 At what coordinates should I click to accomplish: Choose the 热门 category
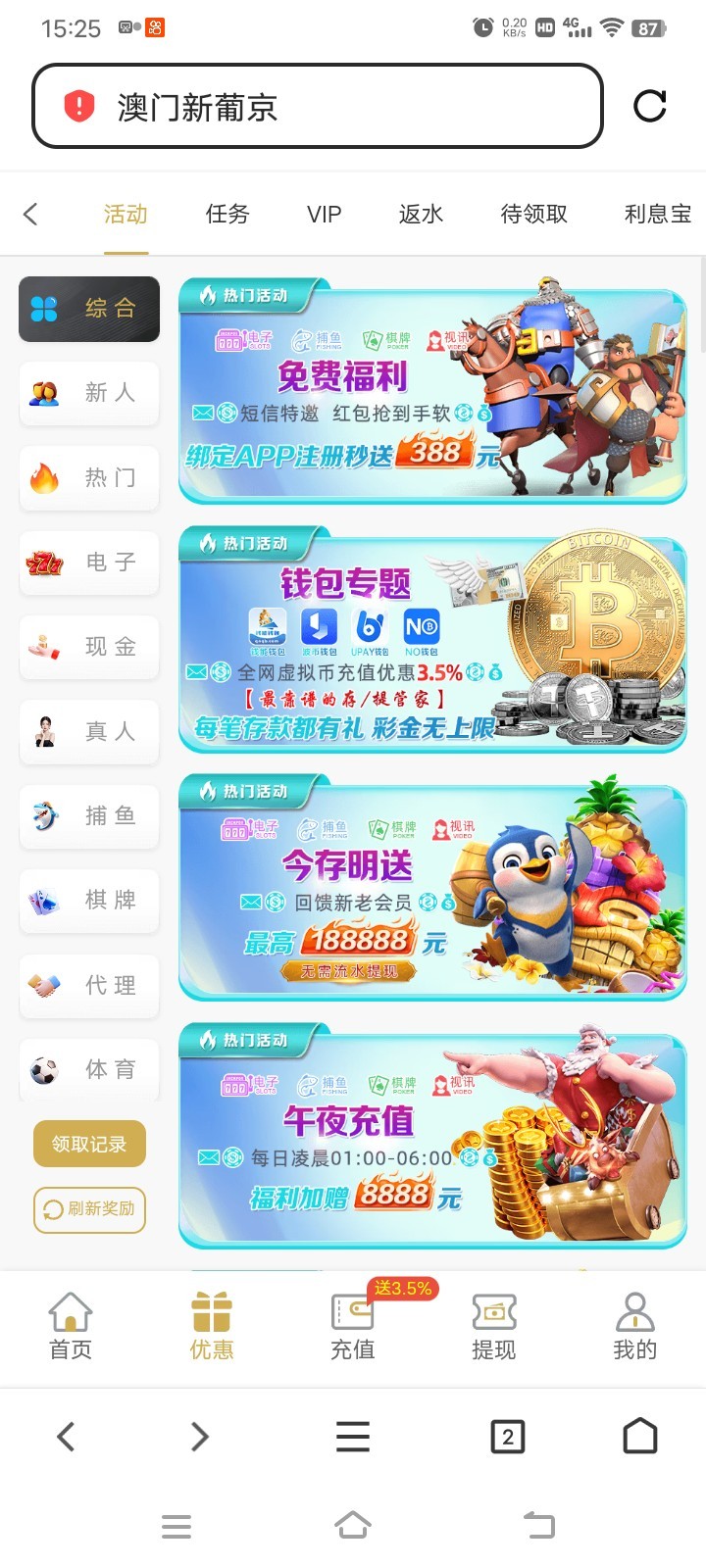pyautogui.click(x=89, y=478)
